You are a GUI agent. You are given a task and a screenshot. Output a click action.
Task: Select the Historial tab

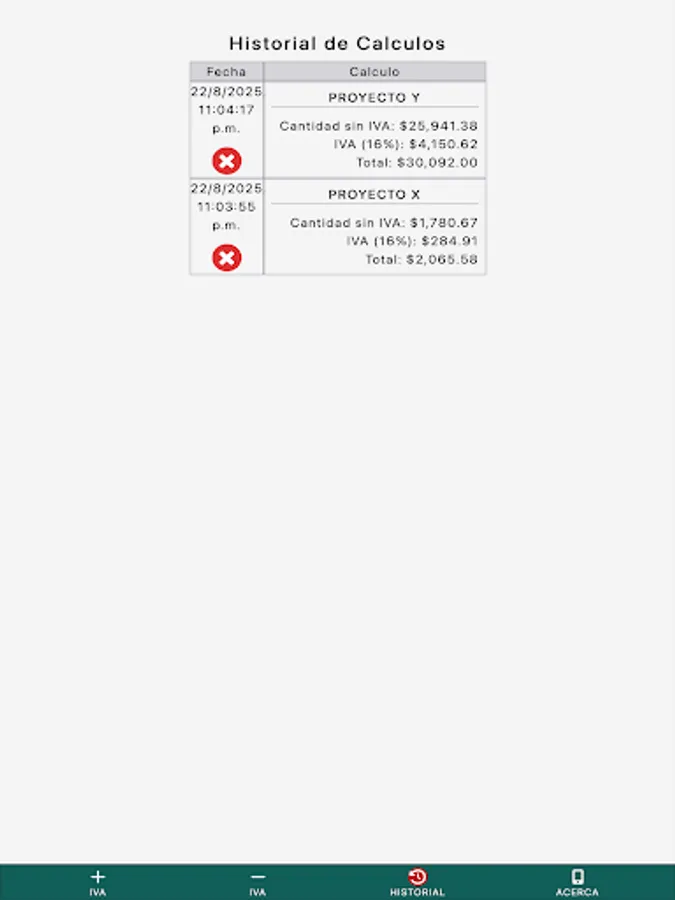click(417, 882)
